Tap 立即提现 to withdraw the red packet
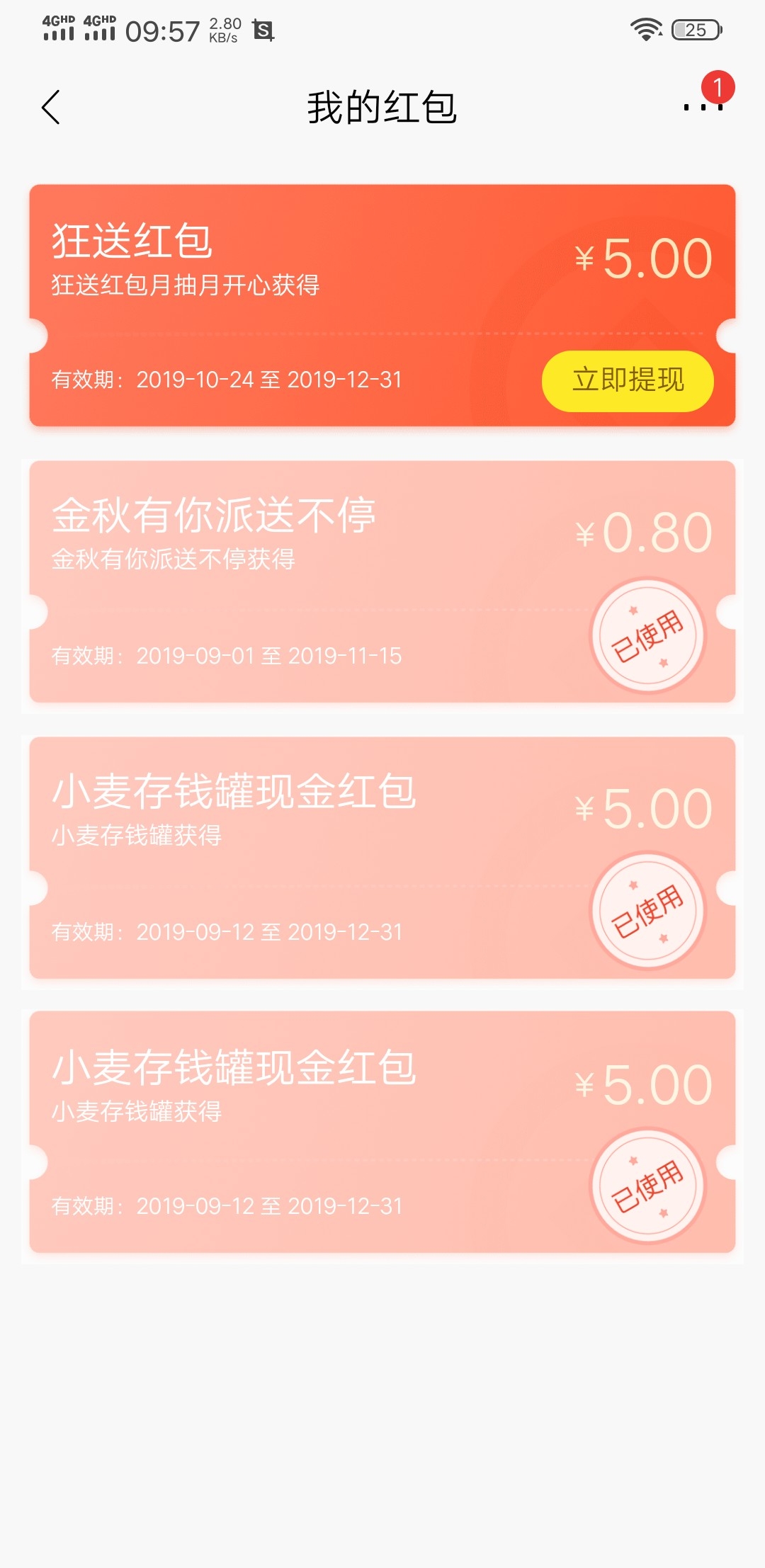Screen dimensions: 765x1568 628,380
